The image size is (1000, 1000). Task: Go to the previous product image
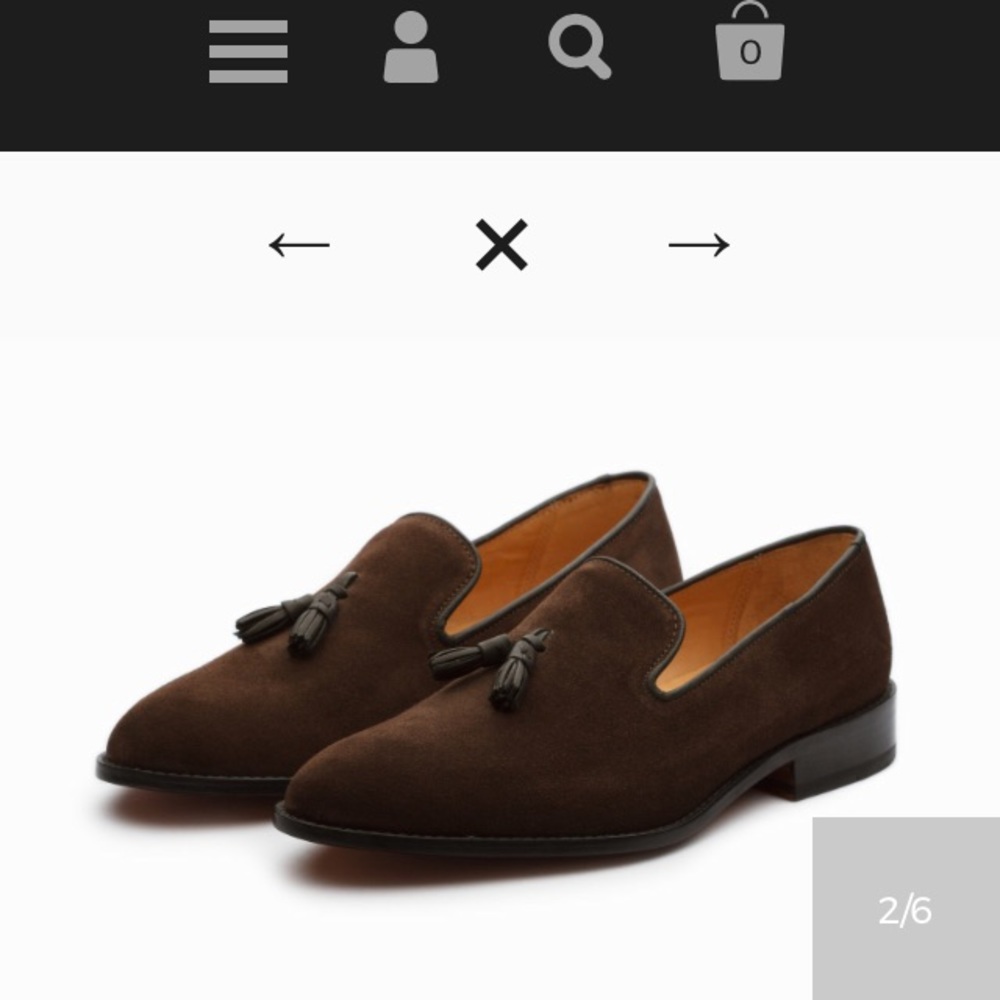299,245
